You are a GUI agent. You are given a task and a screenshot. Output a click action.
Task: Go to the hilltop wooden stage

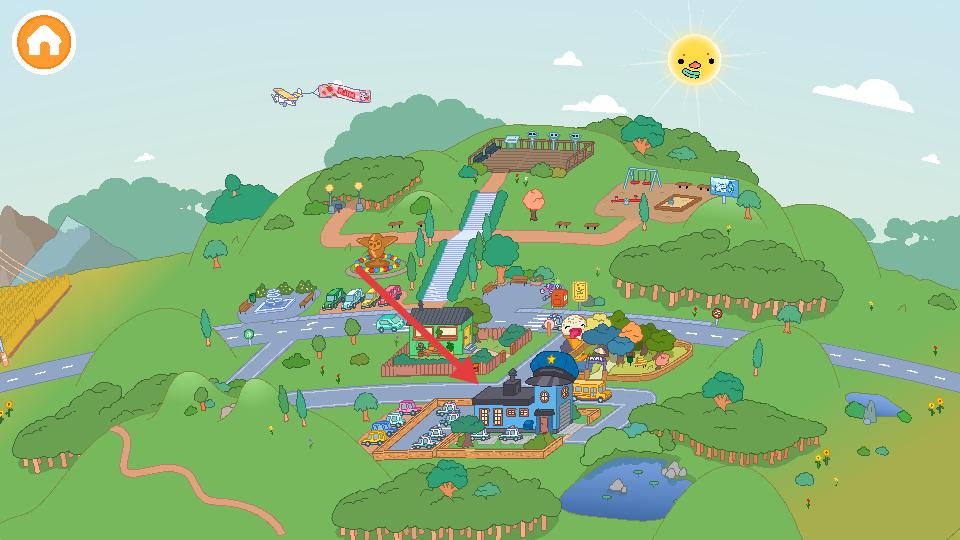click(532, 153)
